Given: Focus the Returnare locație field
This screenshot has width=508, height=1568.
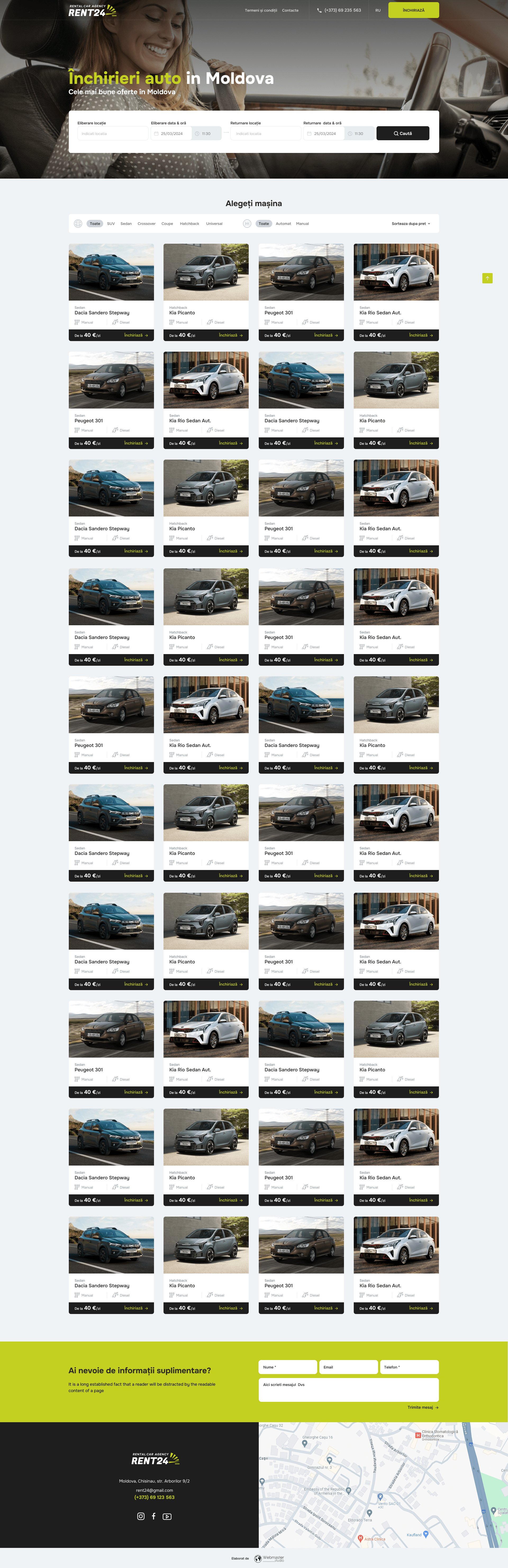Looking at the screenshot, I should 265,133.
